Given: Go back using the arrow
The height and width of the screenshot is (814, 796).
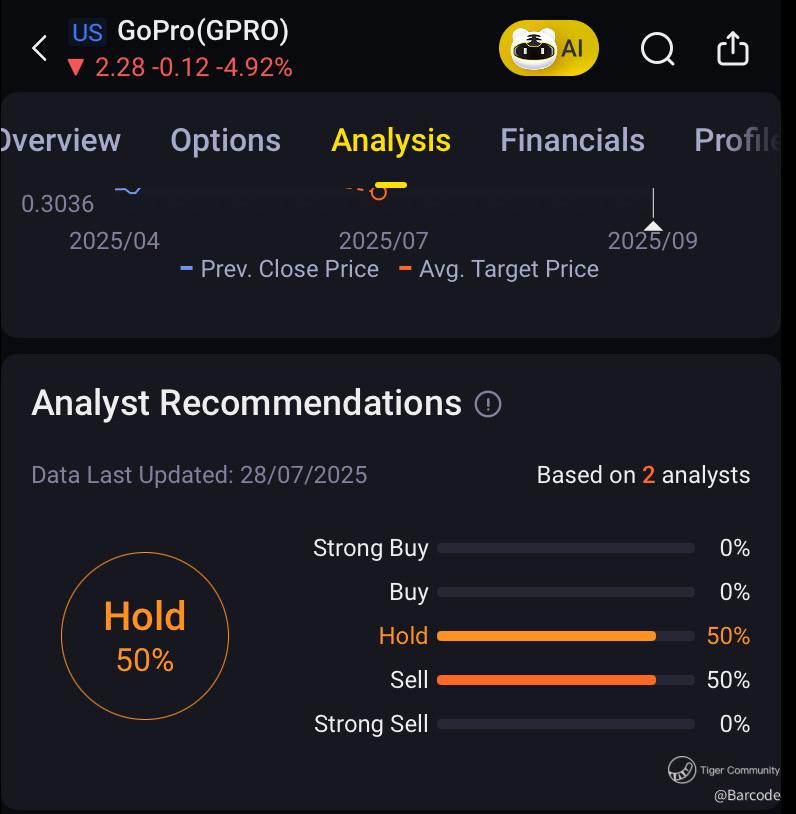Looking at the screenshot, I should tap(40, 47).
